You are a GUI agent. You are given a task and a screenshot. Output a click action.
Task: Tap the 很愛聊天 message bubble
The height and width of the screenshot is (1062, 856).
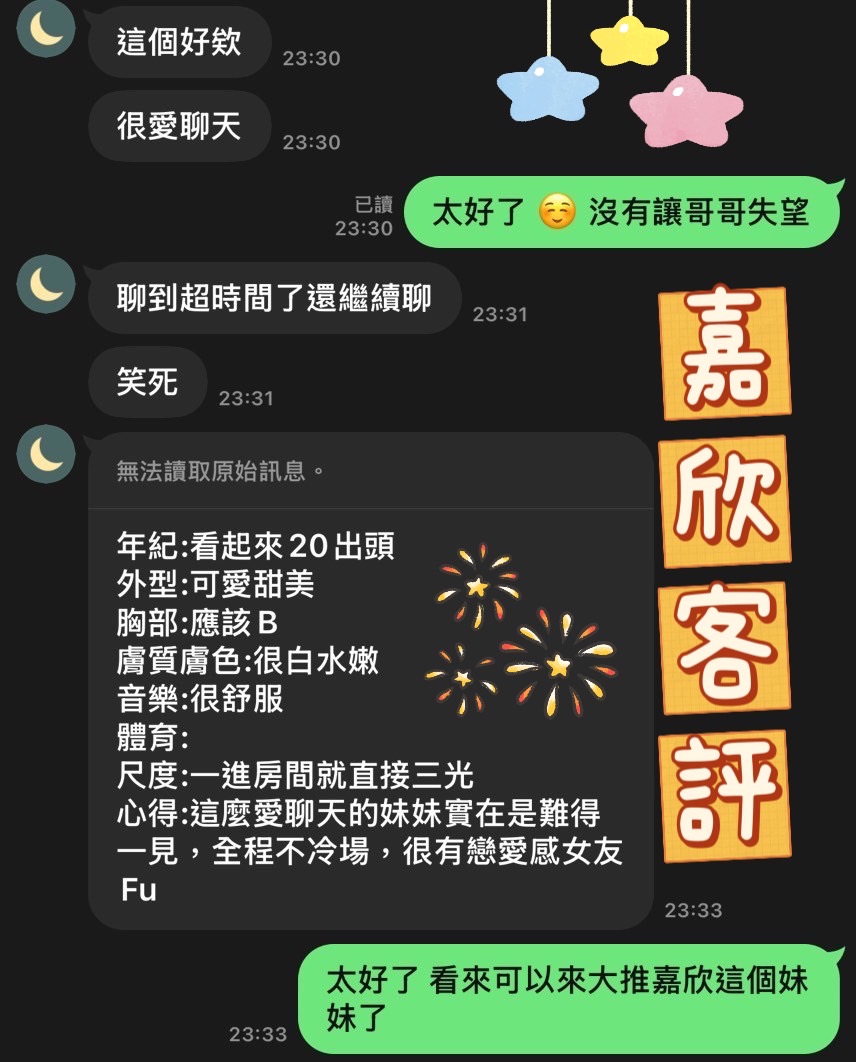(x=178, y=125)
